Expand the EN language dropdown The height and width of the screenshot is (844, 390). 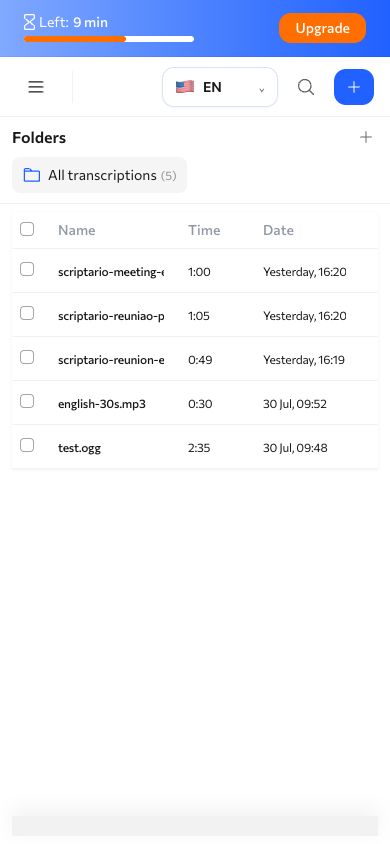(220, 87)
